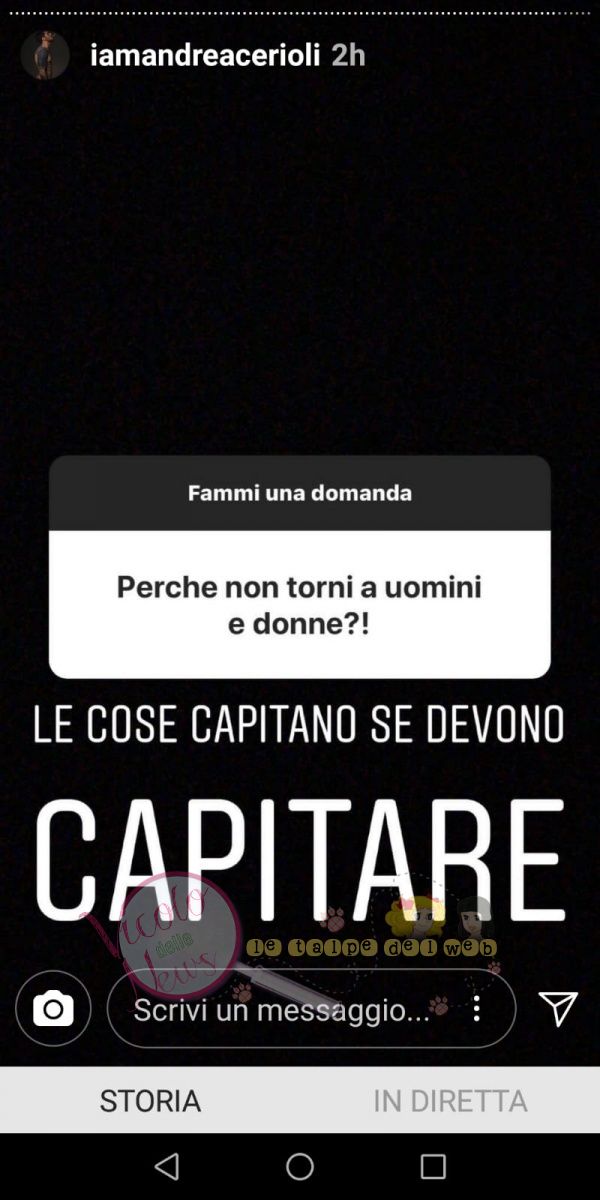Switch to the In diretta tab
The image size is (600, 1200).
coord(450,1101)
